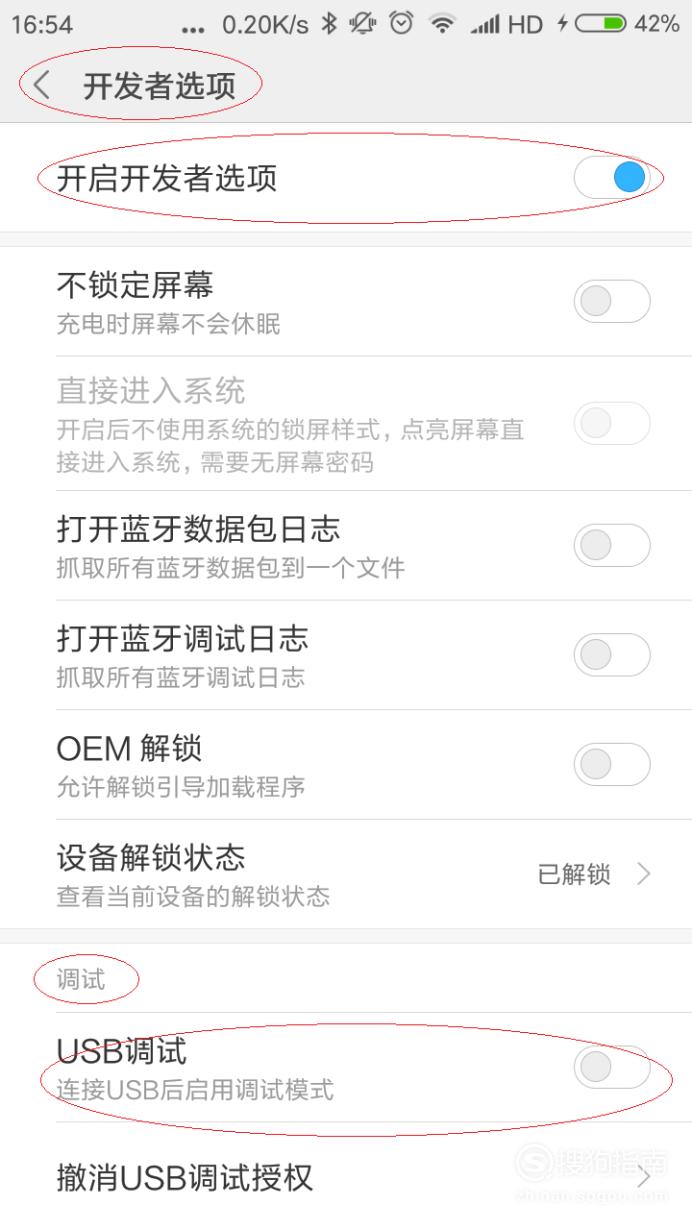
Task: Switch on 打开蓝牙调试日志
Action: click(612, 655)
